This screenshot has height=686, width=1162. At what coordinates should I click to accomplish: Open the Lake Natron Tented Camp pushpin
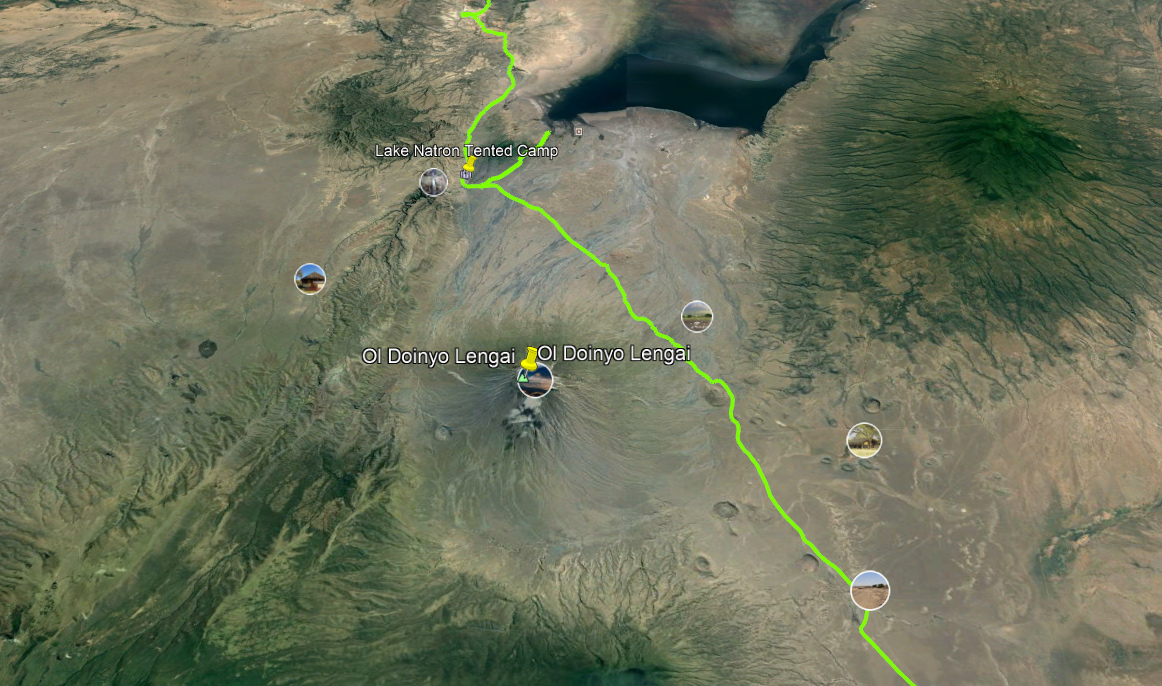(469, 164)
